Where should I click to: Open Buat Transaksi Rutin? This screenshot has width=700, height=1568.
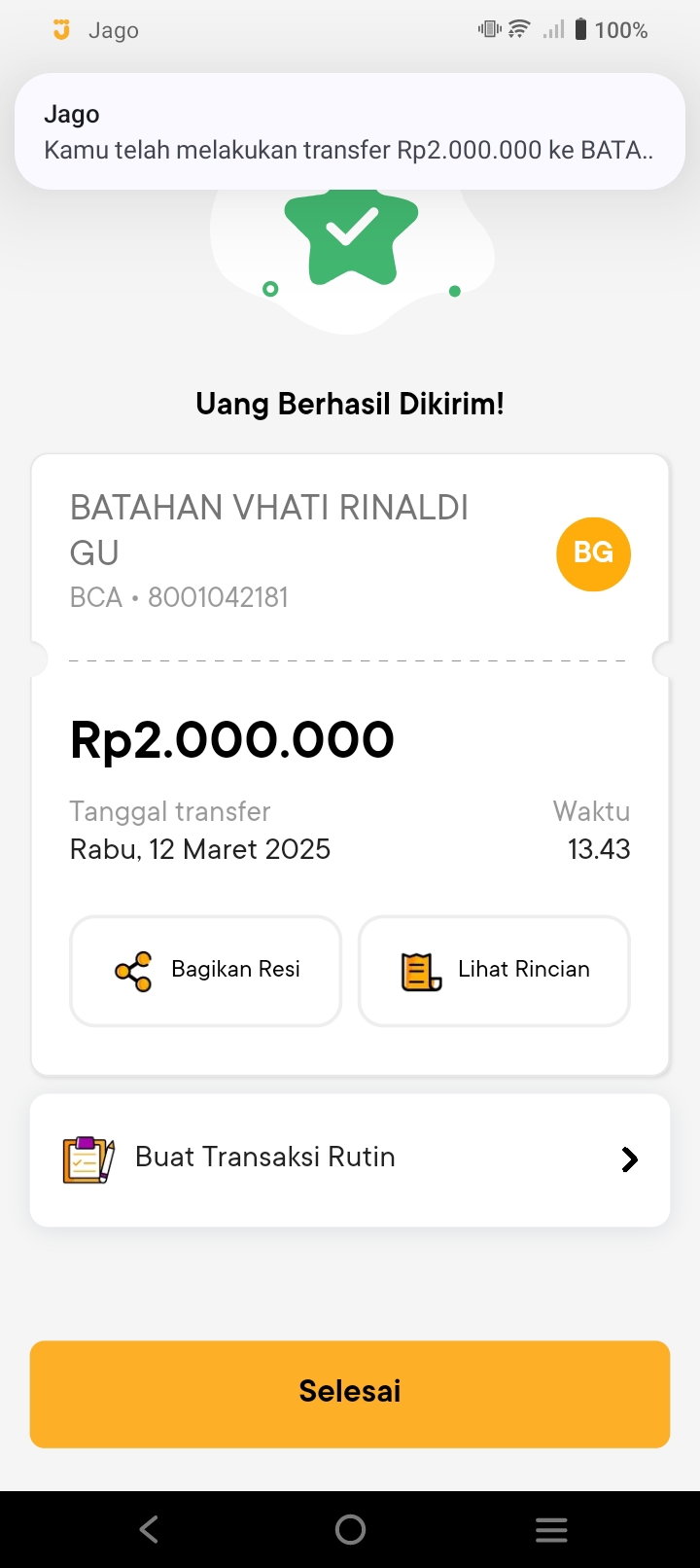350,1158
